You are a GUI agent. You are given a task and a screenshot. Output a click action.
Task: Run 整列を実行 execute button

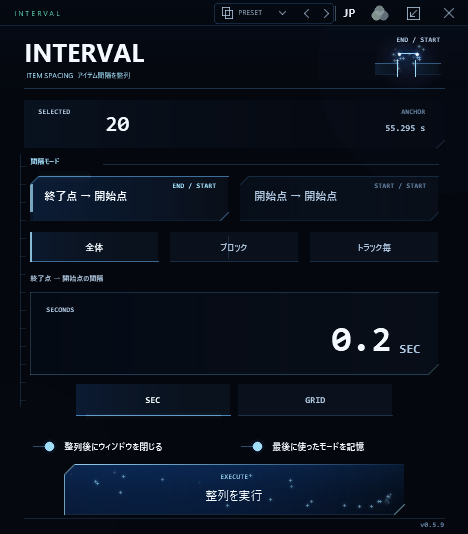pyautogui.click(x=234, y=489)
